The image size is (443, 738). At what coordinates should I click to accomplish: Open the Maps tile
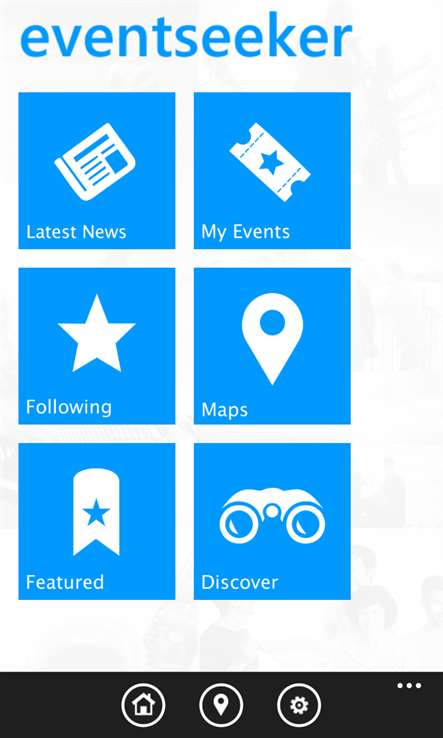coord(272,346)
